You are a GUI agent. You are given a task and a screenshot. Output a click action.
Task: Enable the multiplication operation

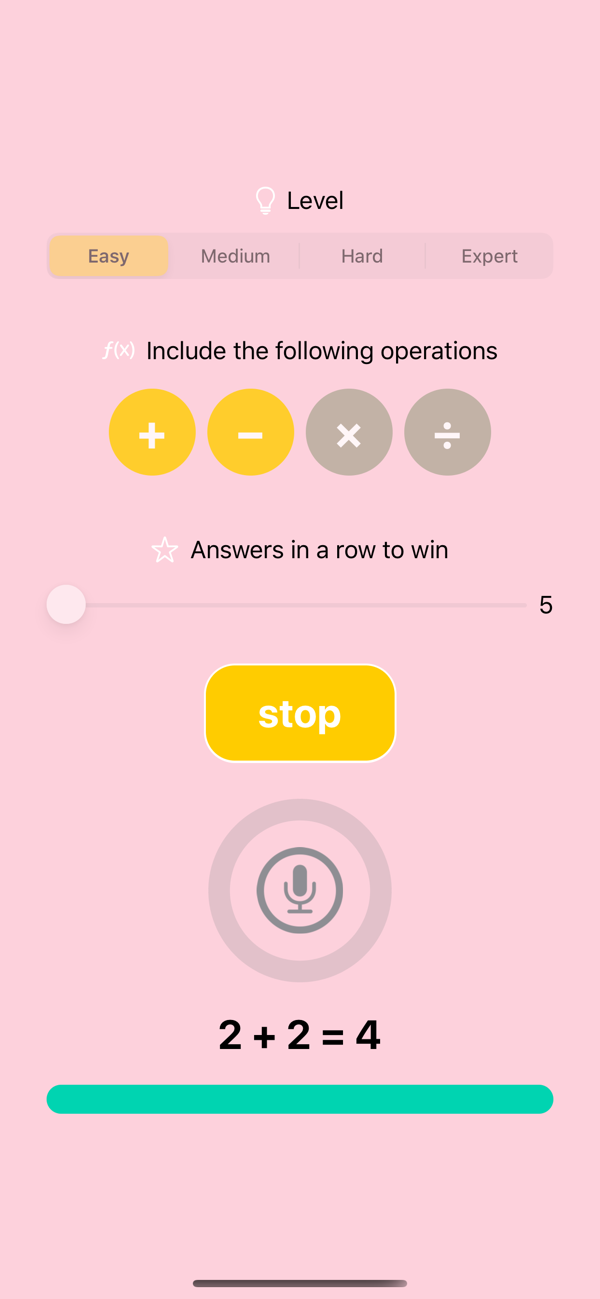pyautogui.click(x=349, y=432)
